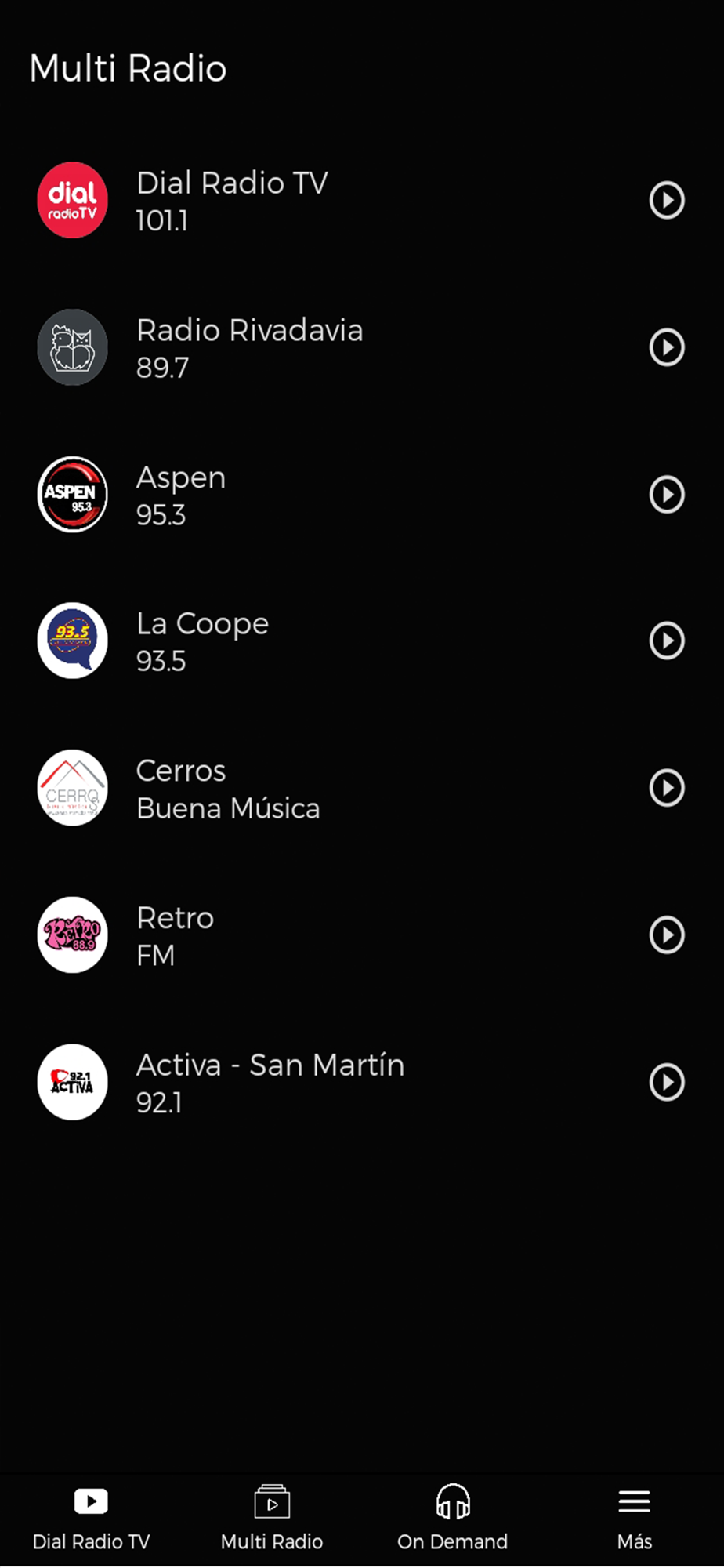Screen dimensions: 724x1568
Task: Start Retro FM playback
Action: [667, 935]
